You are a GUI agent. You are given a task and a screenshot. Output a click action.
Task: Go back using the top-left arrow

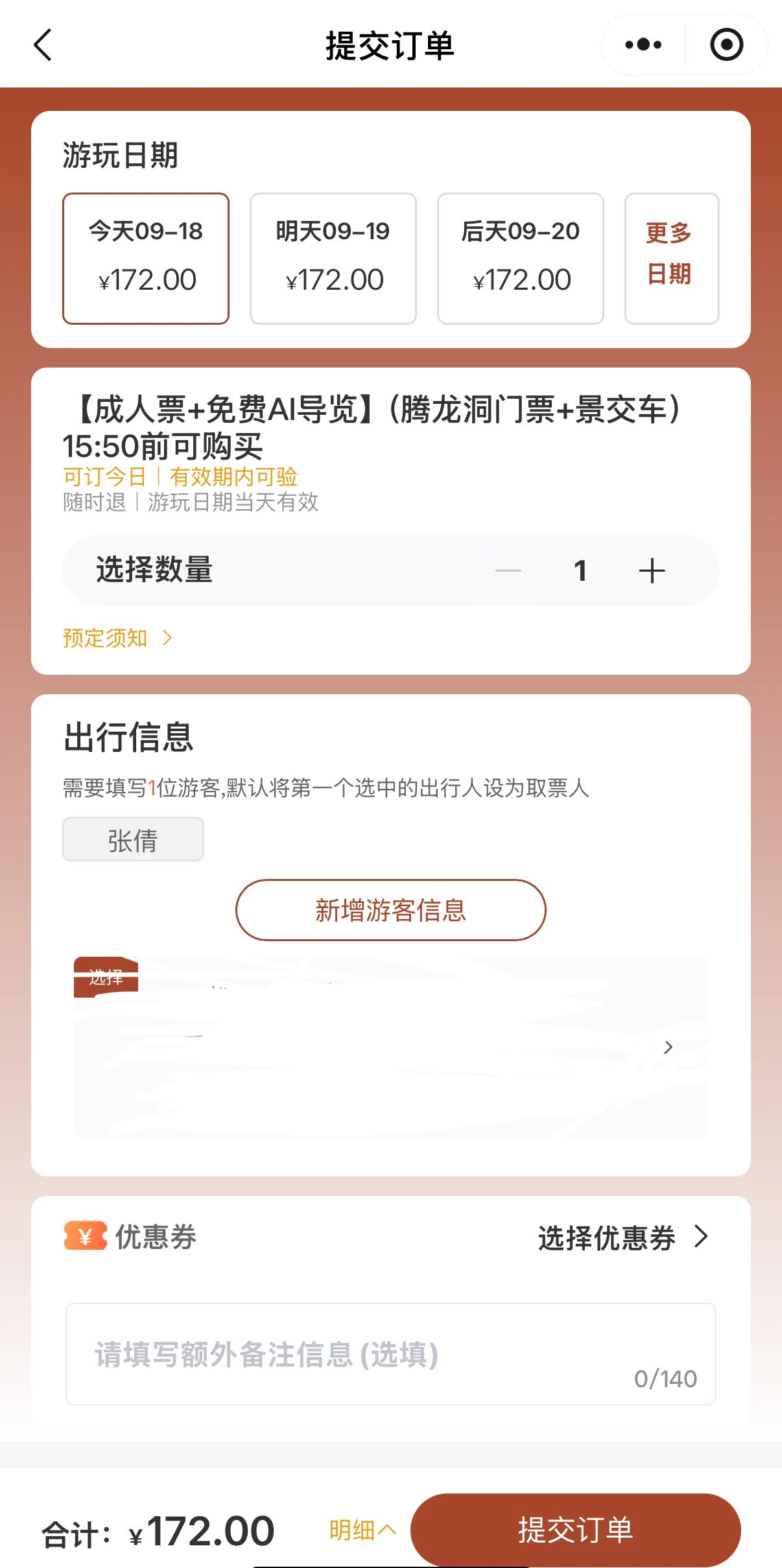tap(43, 45)
